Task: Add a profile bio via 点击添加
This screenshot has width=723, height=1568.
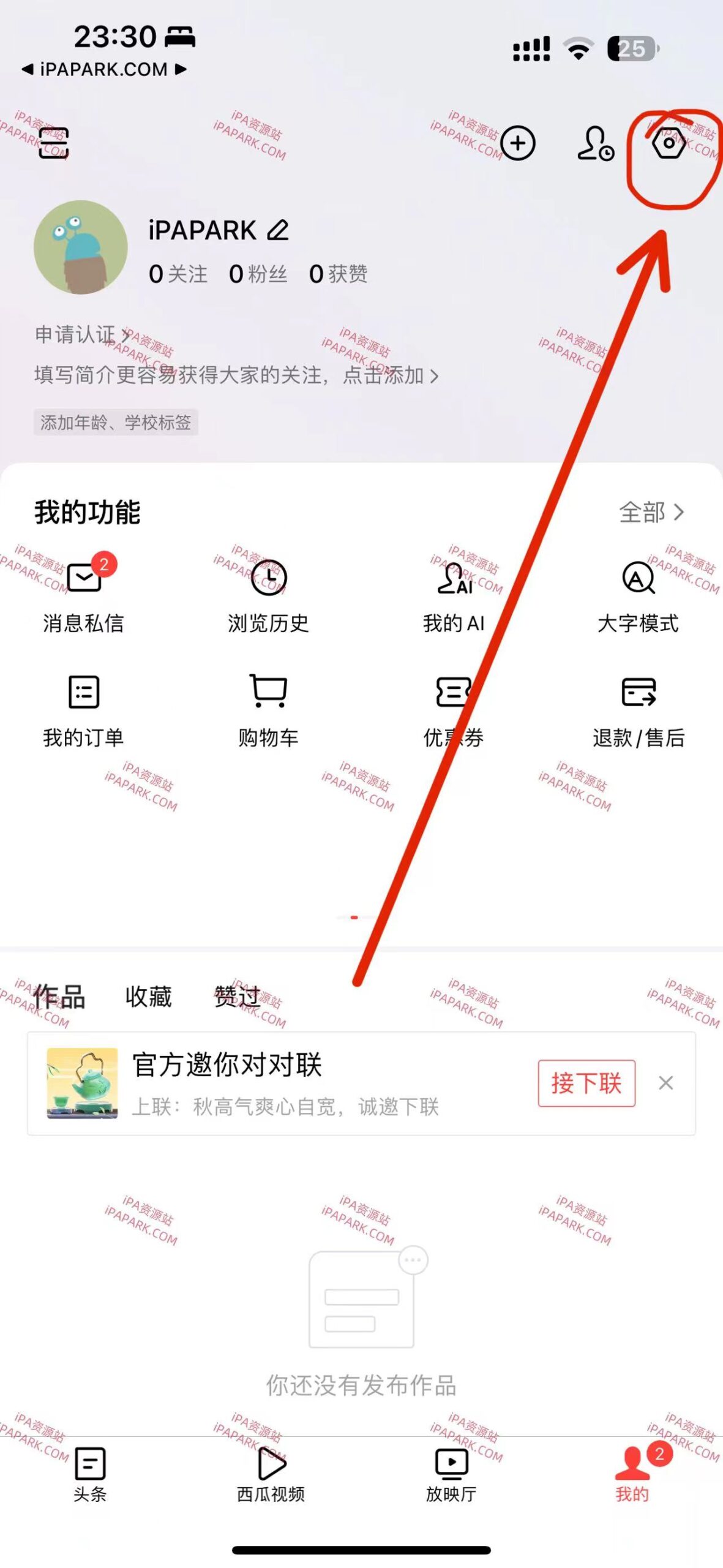Action: pos(391,375)
